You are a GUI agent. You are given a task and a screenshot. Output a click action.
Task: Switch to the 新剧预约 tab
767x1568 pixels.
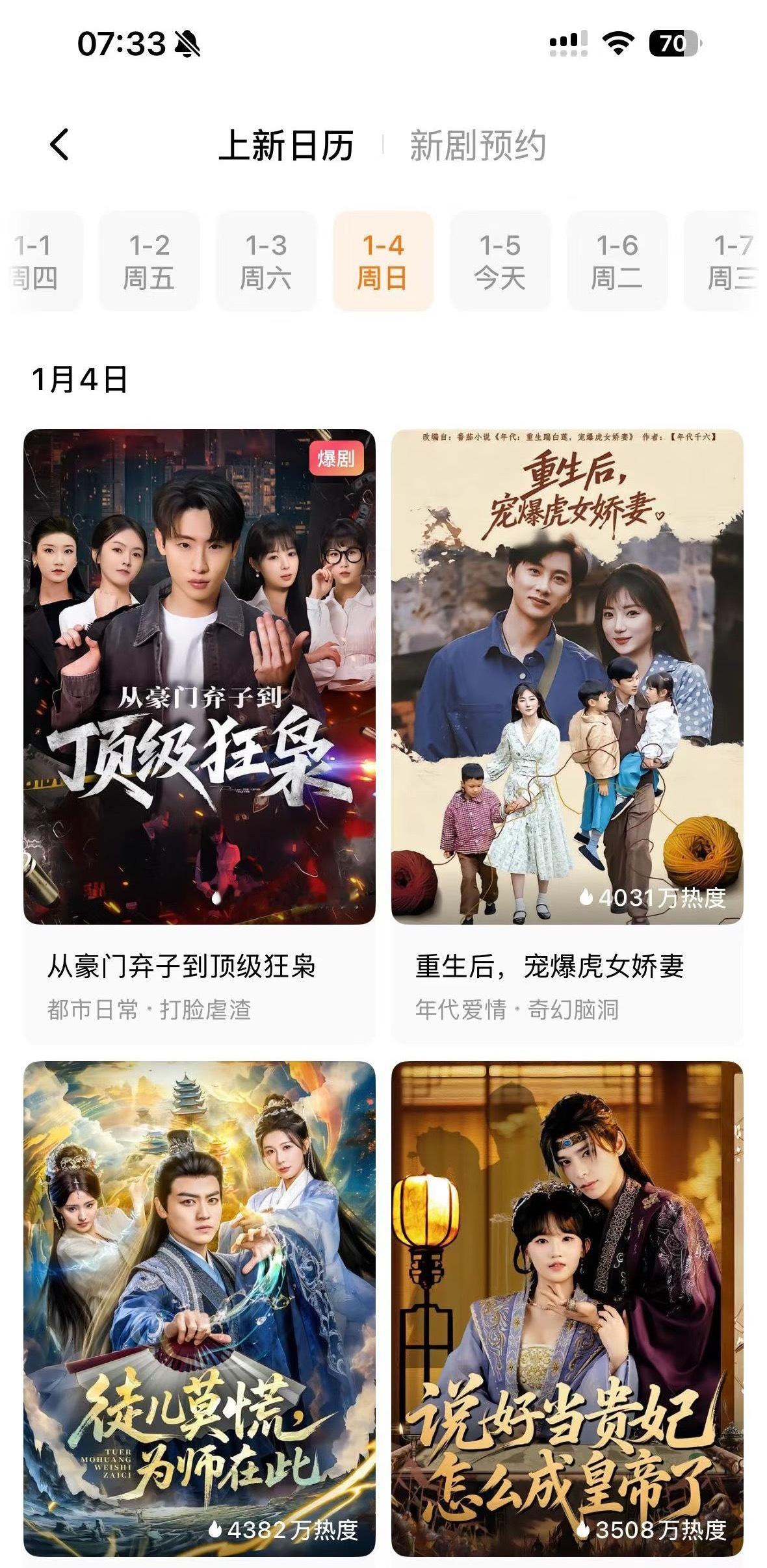point(477,145)
